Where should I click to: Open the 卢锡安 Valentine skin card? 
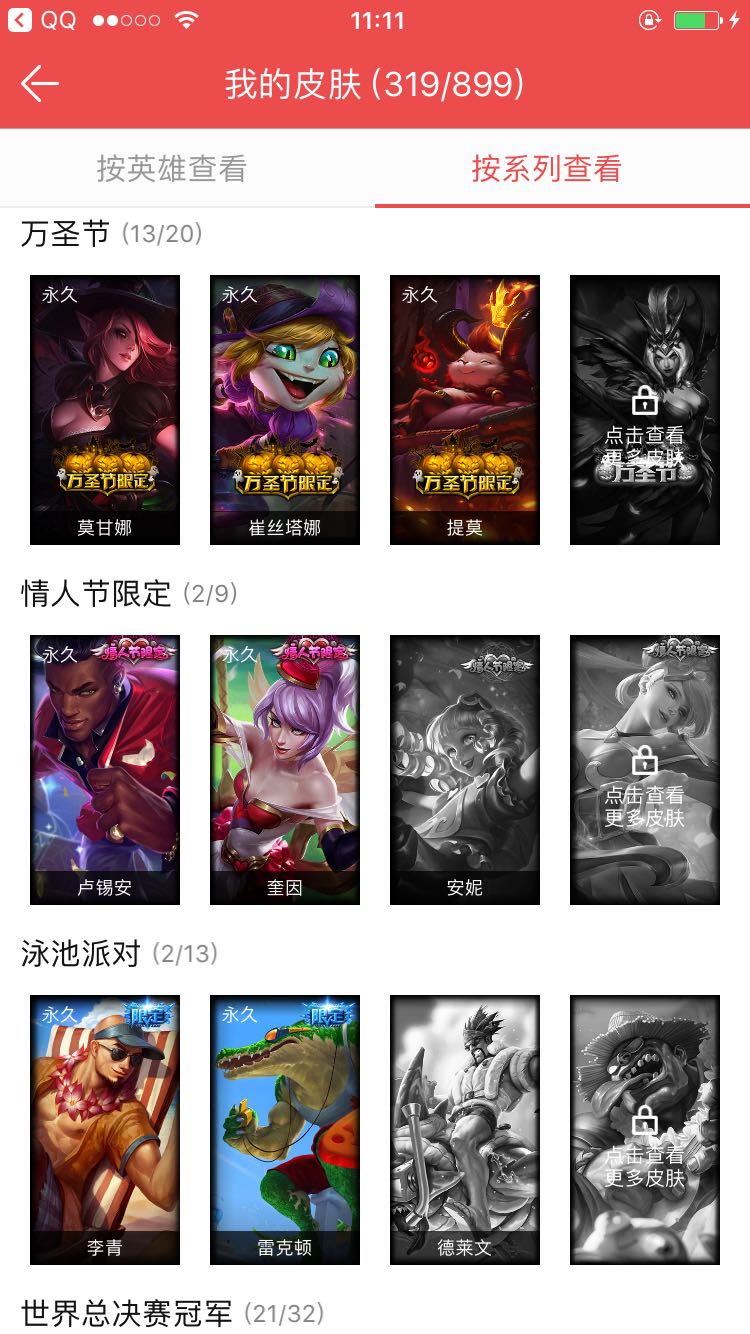105,770
